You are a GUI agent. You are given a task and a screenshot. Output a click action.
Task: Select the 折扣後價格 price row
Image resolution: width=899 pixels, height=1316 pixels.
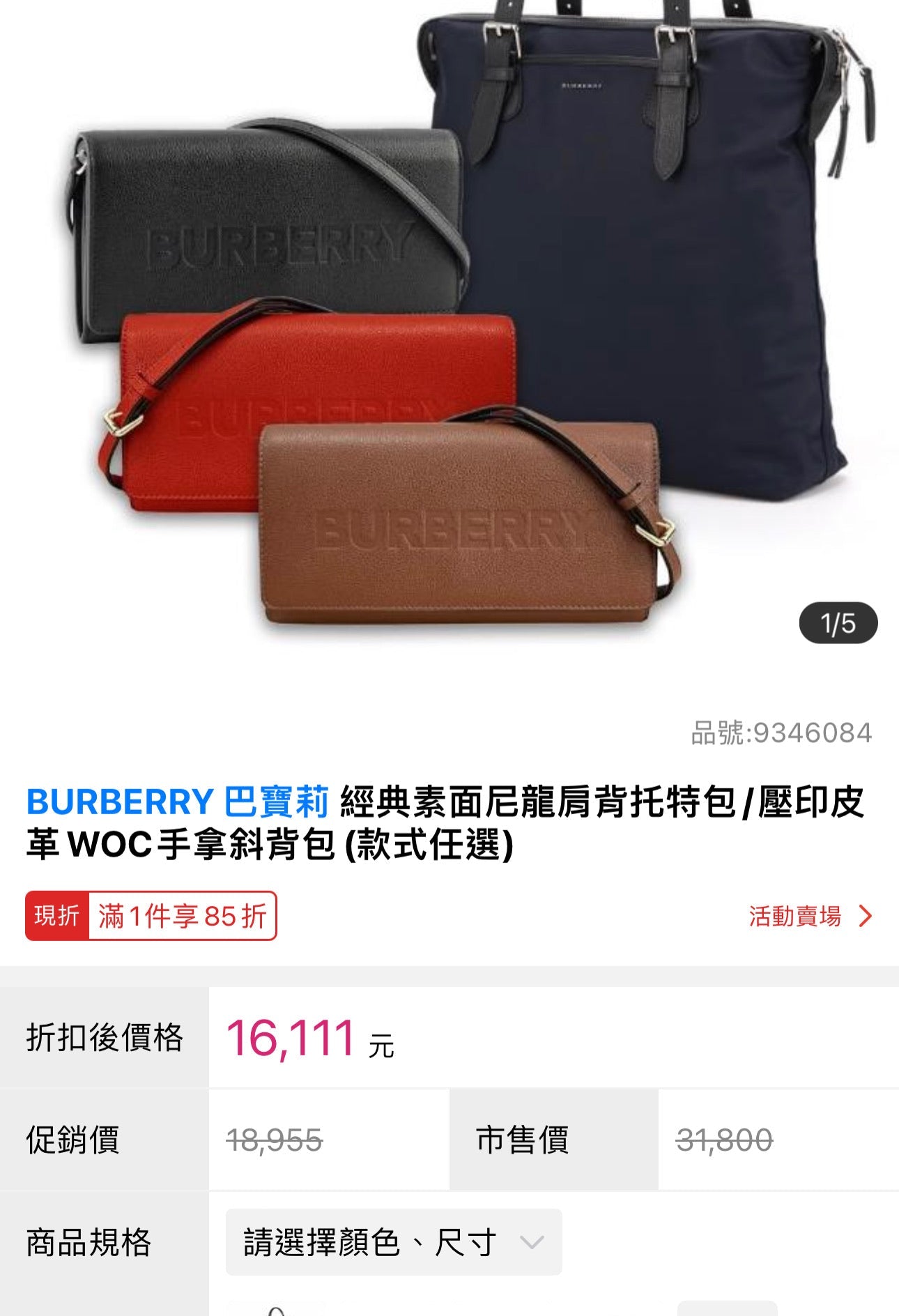105,1038
